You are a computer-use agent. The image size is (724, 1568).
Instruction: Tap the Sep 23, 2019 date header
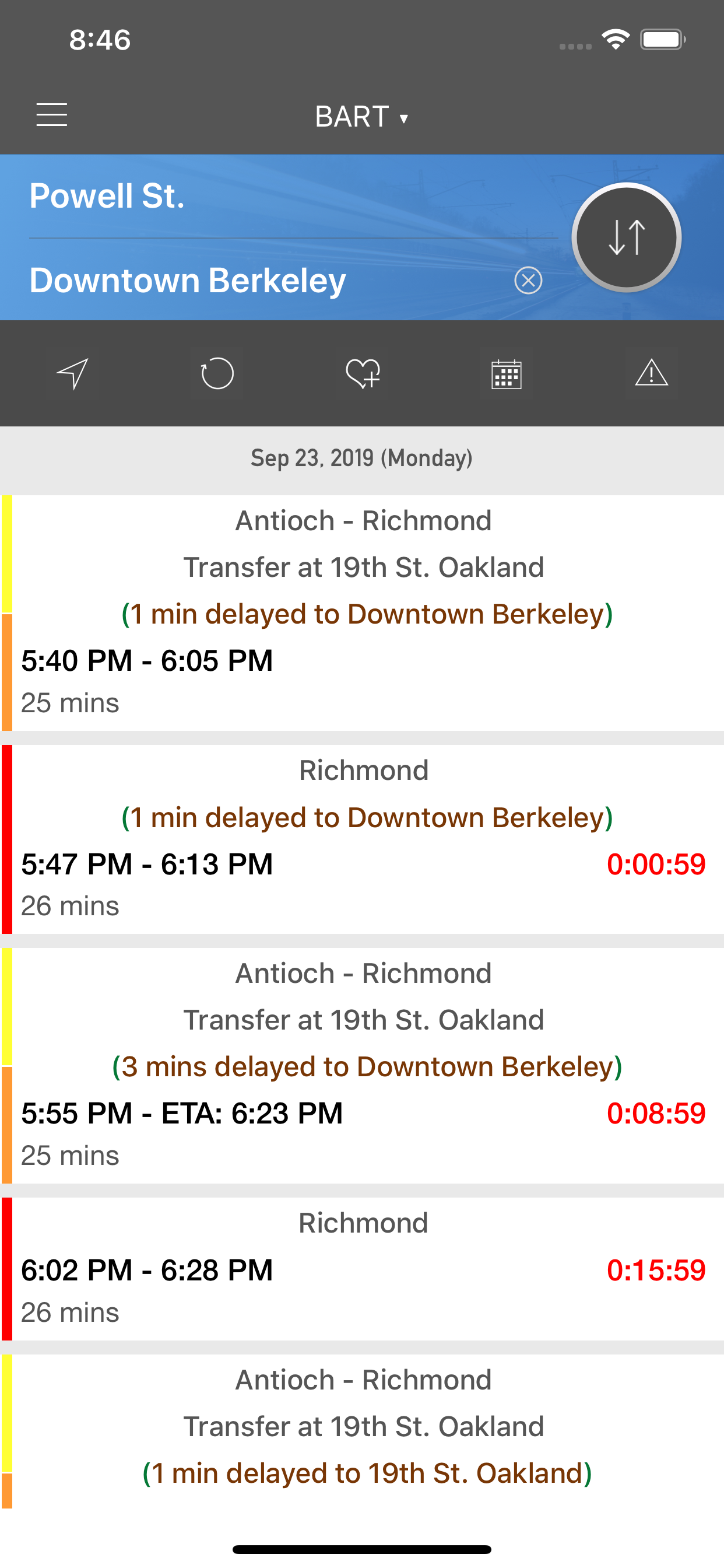[362, 458]
